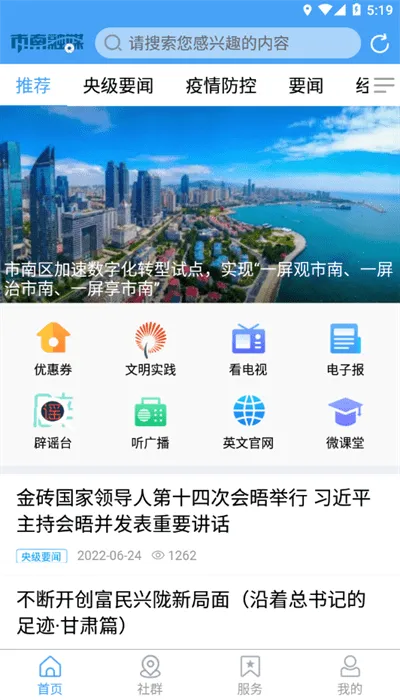Image resolution: width=400 pixels, height=700 pixels.
Task: Switch to the 疫情防控 tab
Action: pos(221,85)
